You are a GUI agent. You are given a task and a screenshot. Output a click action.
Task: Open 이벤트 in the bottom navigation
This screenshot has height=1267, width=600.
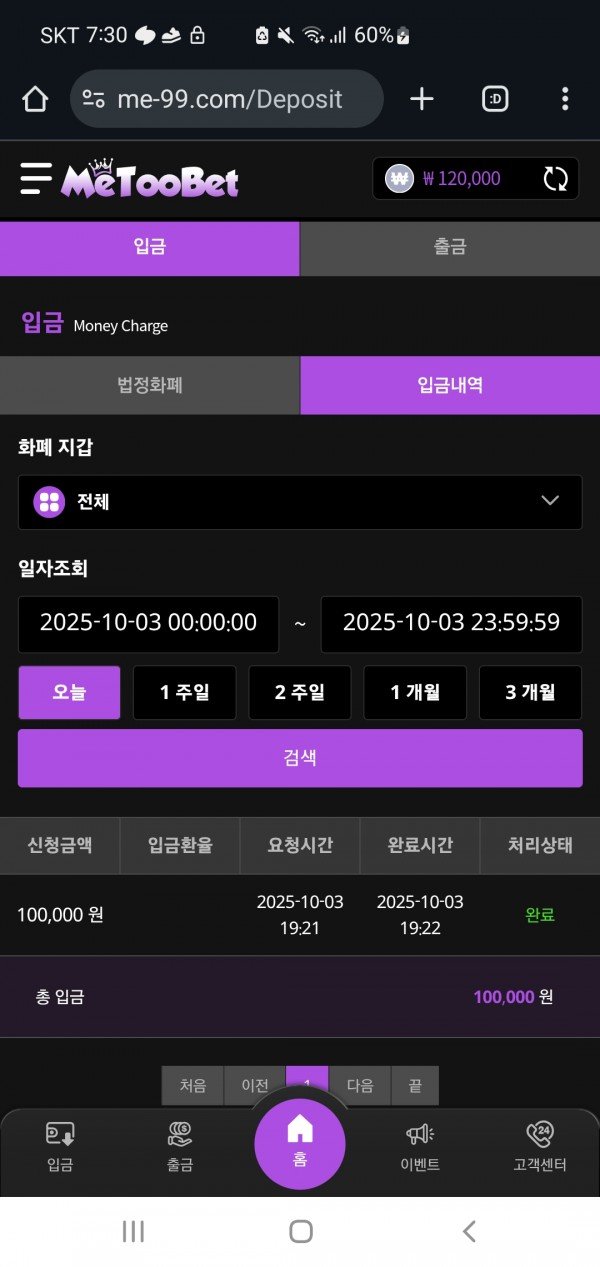[420, 1147]
